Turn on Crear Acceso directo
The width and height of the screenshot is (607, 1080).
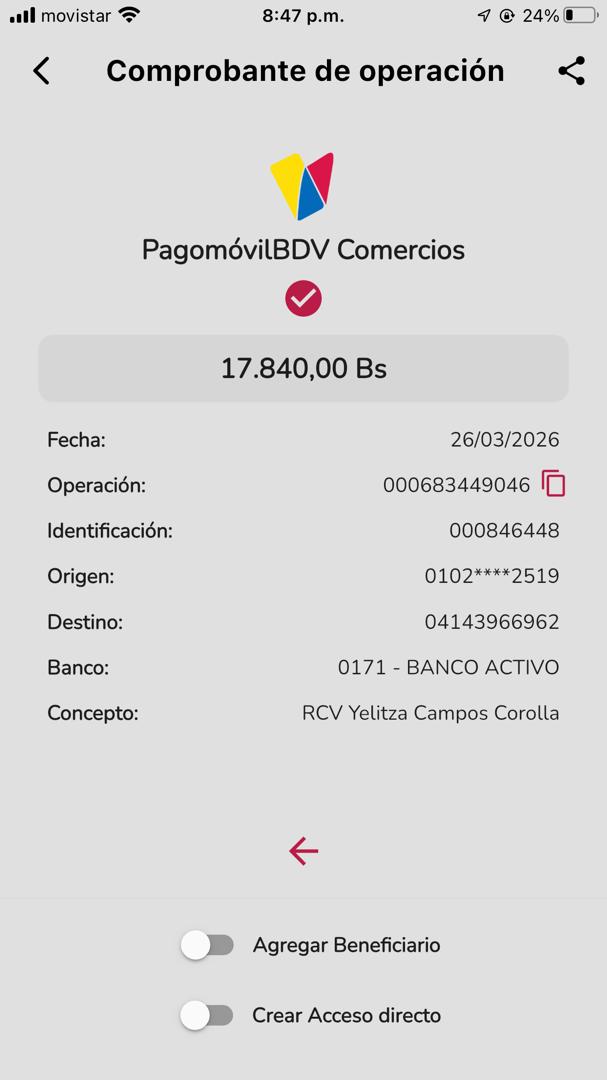(x=207, y=1015)
